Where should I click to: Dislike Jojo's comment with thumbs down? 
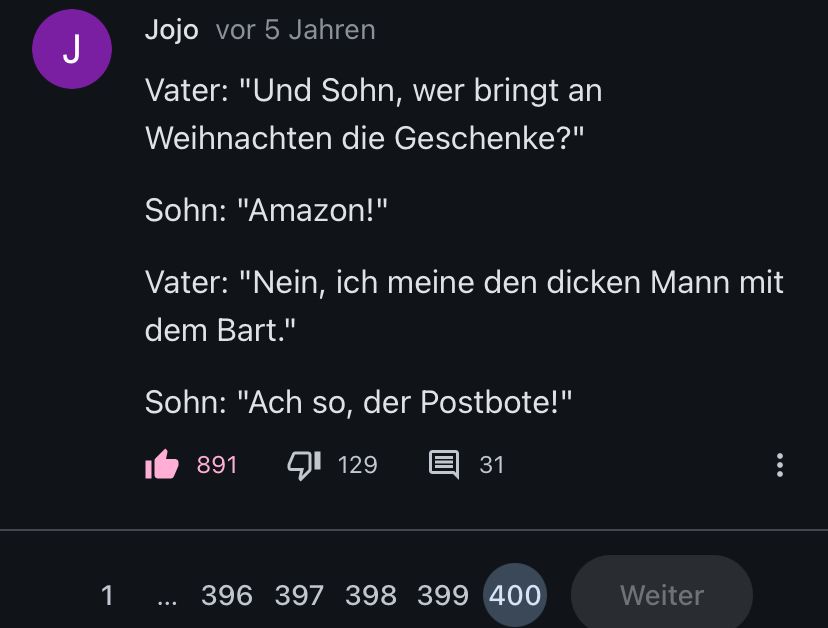[x=304, y=464]
